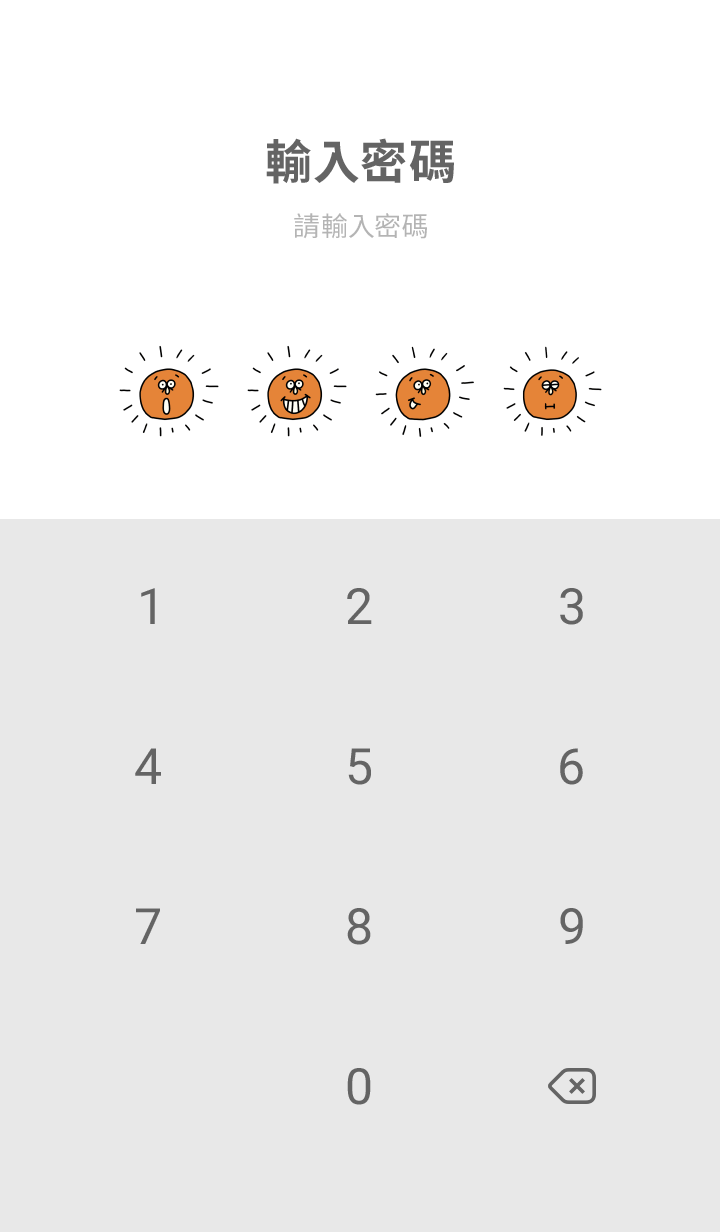Enter digit 7 for the passcode
The width and height of the screenshot is (720, 1232).
[x=148, y=927]
